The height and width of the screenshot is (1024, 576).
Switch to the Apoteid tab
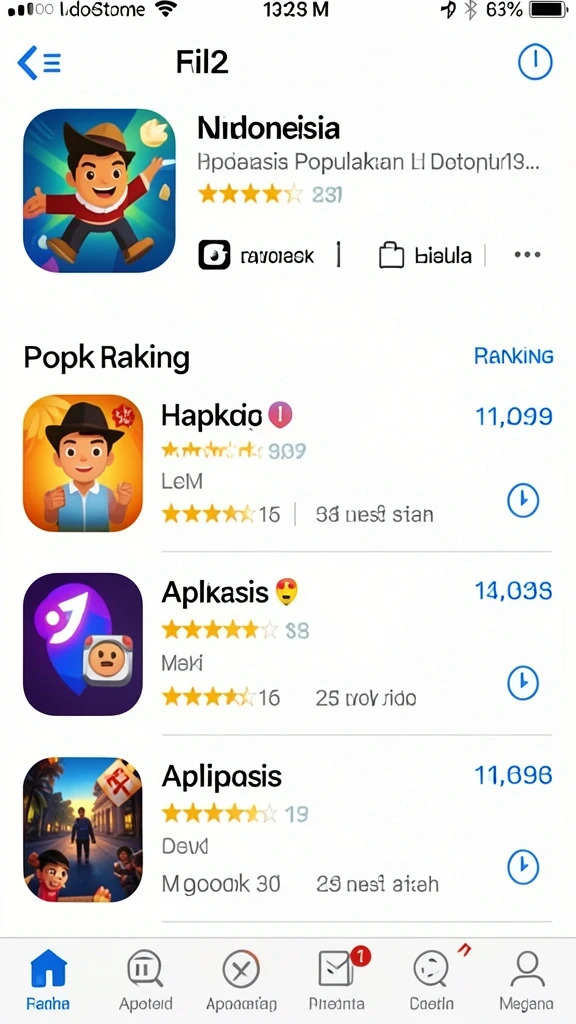click(146, 979)
